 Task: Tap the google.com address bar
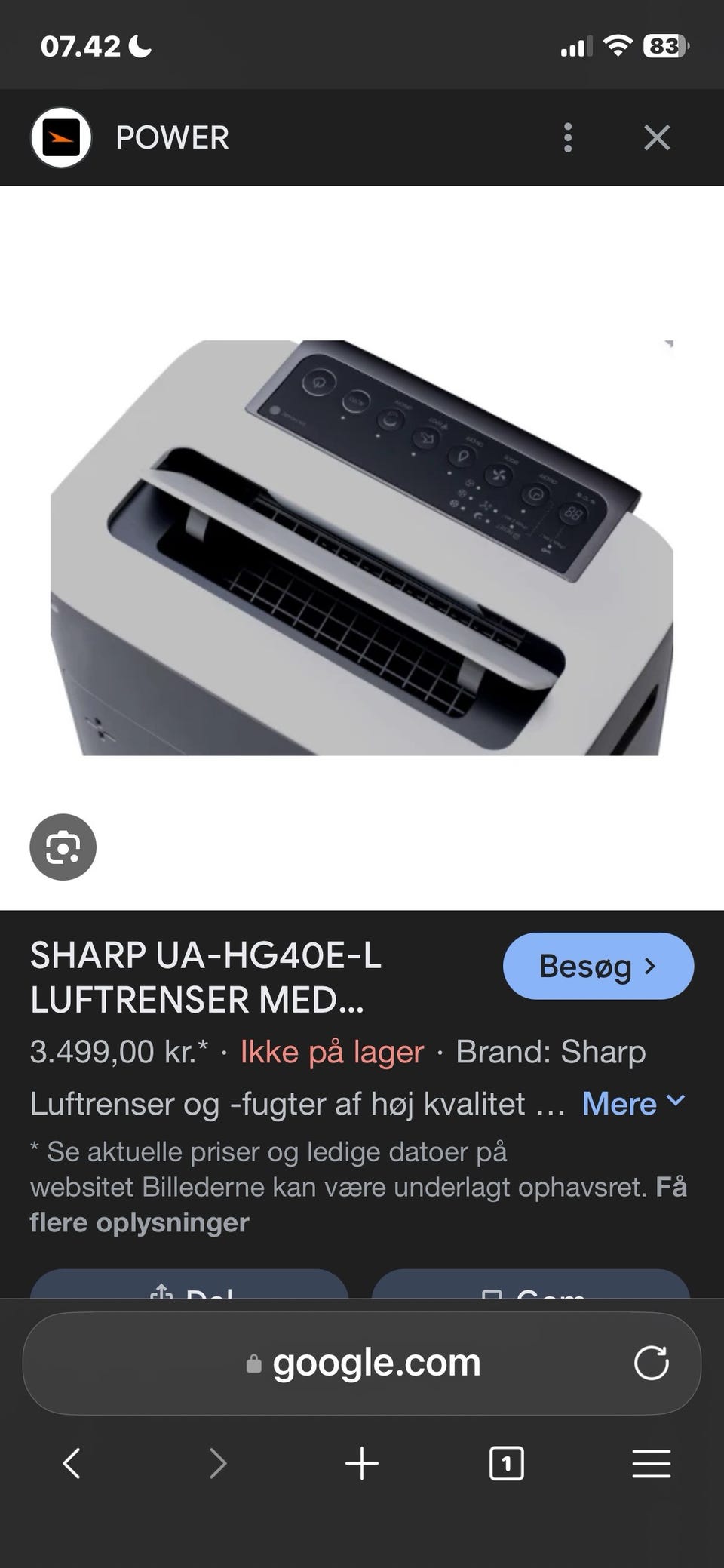(377, 1363)
